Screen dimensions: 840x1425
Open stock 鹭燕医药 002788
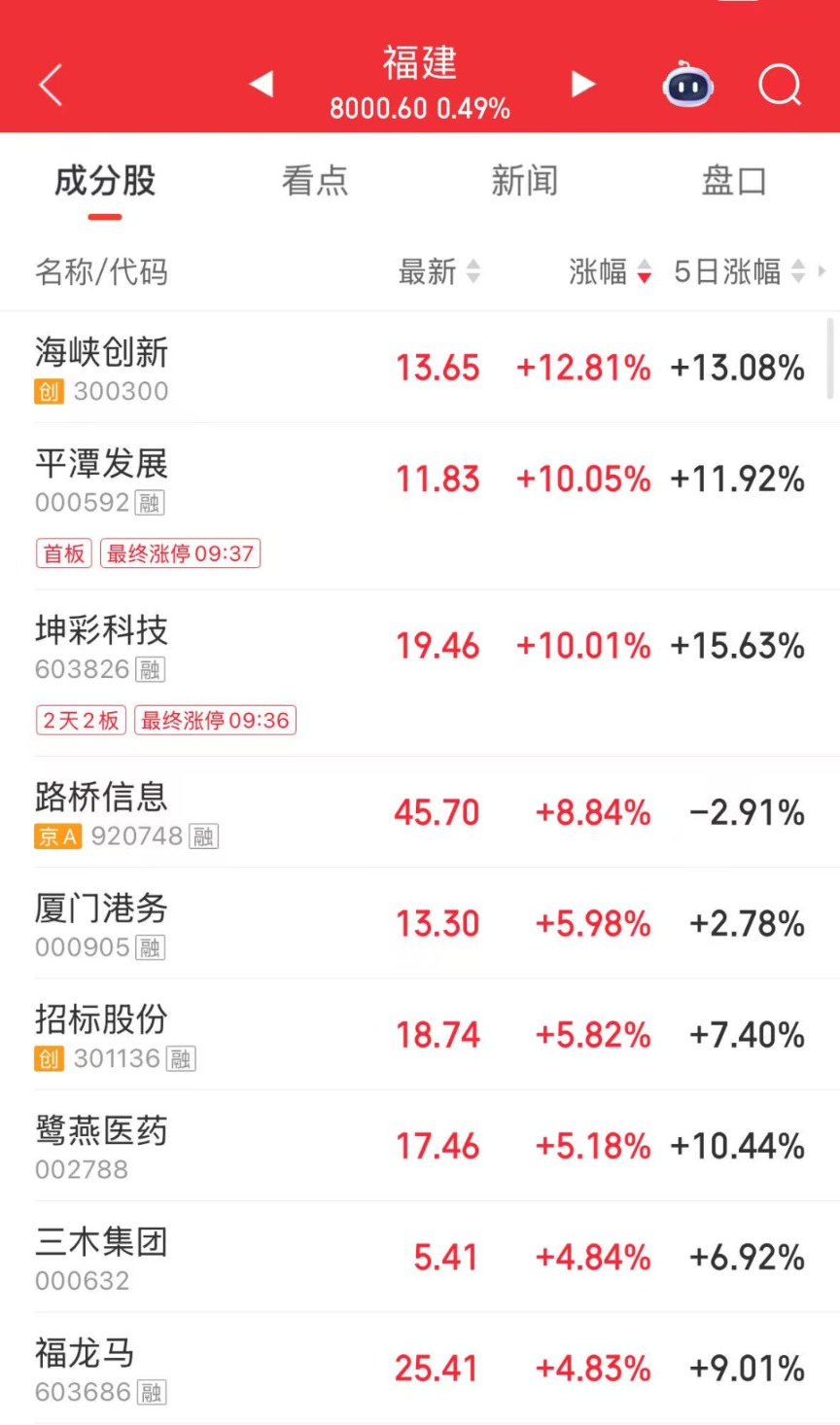(102, 1146)
